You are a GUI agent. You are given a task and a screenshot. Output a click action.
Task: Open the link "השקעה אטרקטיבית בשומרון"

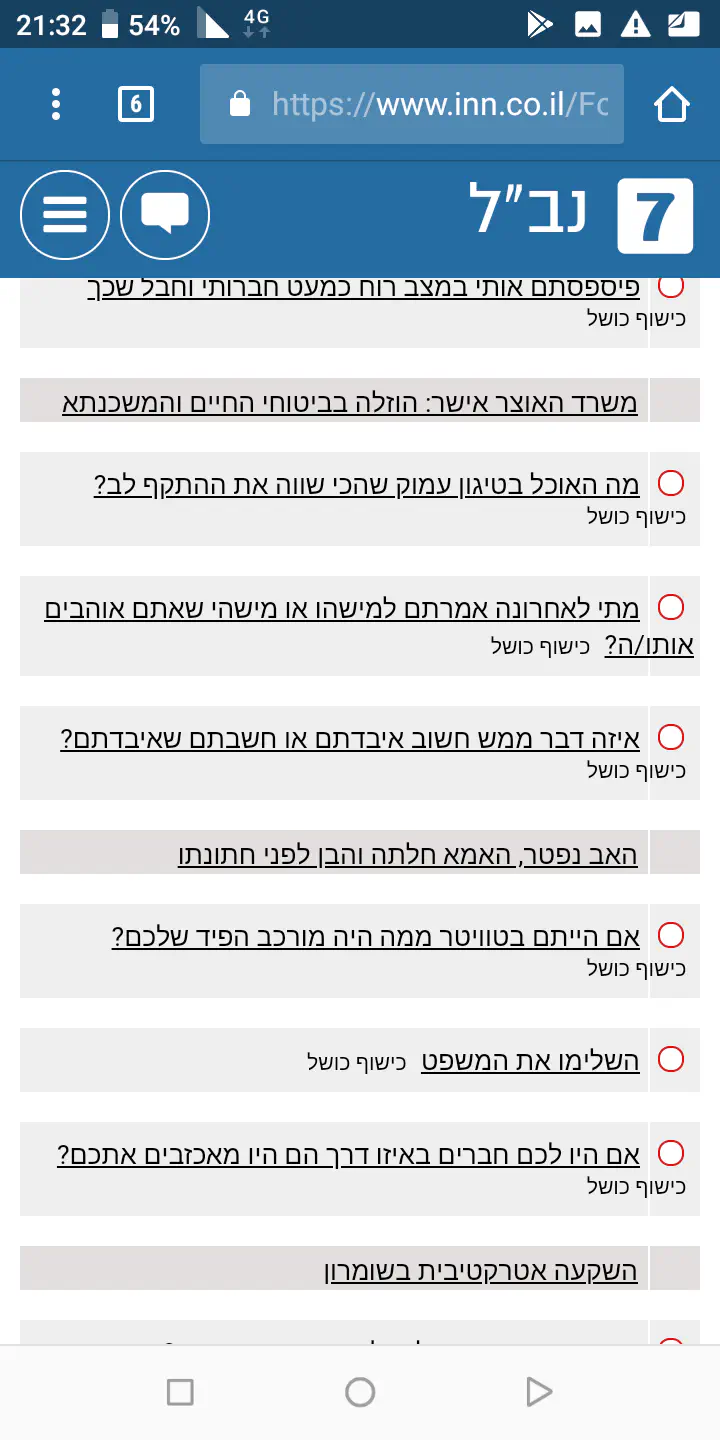coord(481,1271)
